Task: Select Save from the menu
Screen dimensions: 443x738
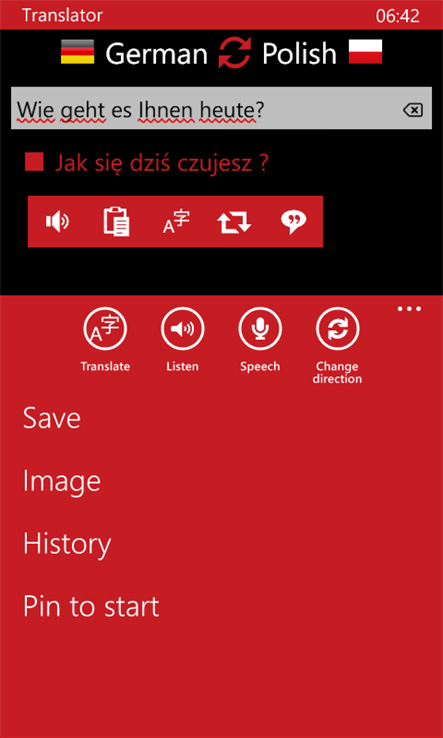Action: tap(52, 418)
